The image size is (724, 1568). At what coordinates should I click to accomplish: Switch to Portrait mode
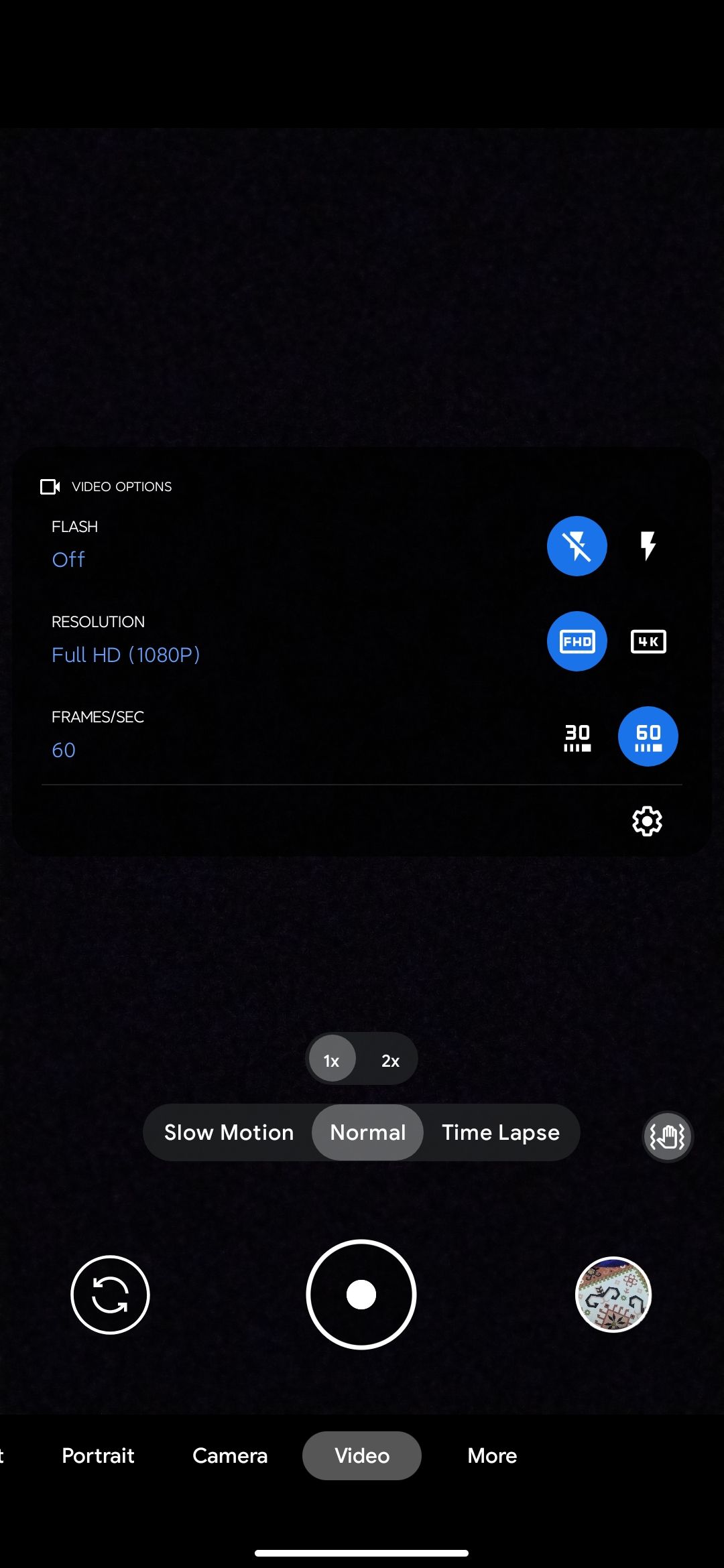(98, 1455)
